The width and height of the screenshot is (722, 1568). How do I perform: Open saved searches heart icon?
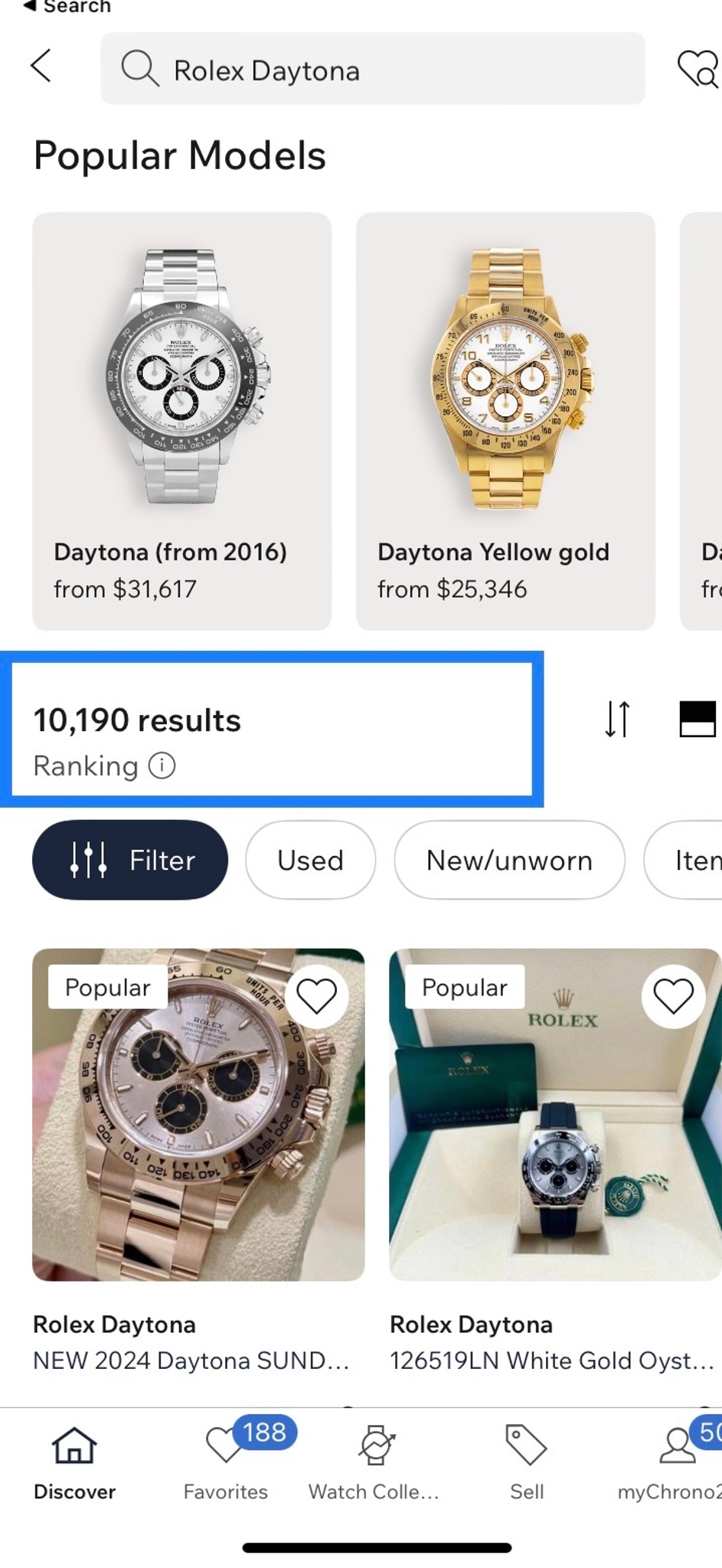pyautogui.click(x=697, y=70)
